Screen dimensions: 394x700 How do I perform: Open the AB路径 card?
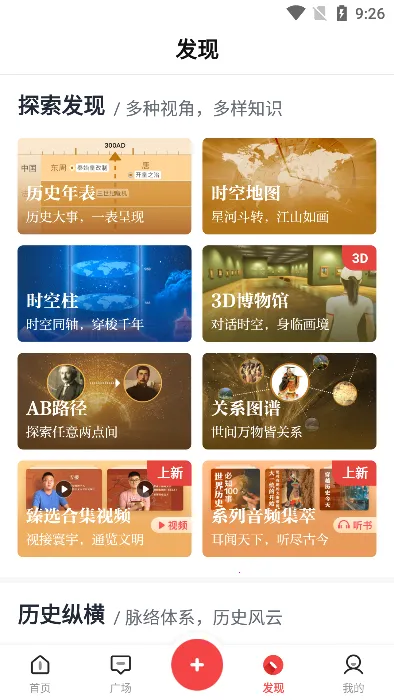click(104, 401)
